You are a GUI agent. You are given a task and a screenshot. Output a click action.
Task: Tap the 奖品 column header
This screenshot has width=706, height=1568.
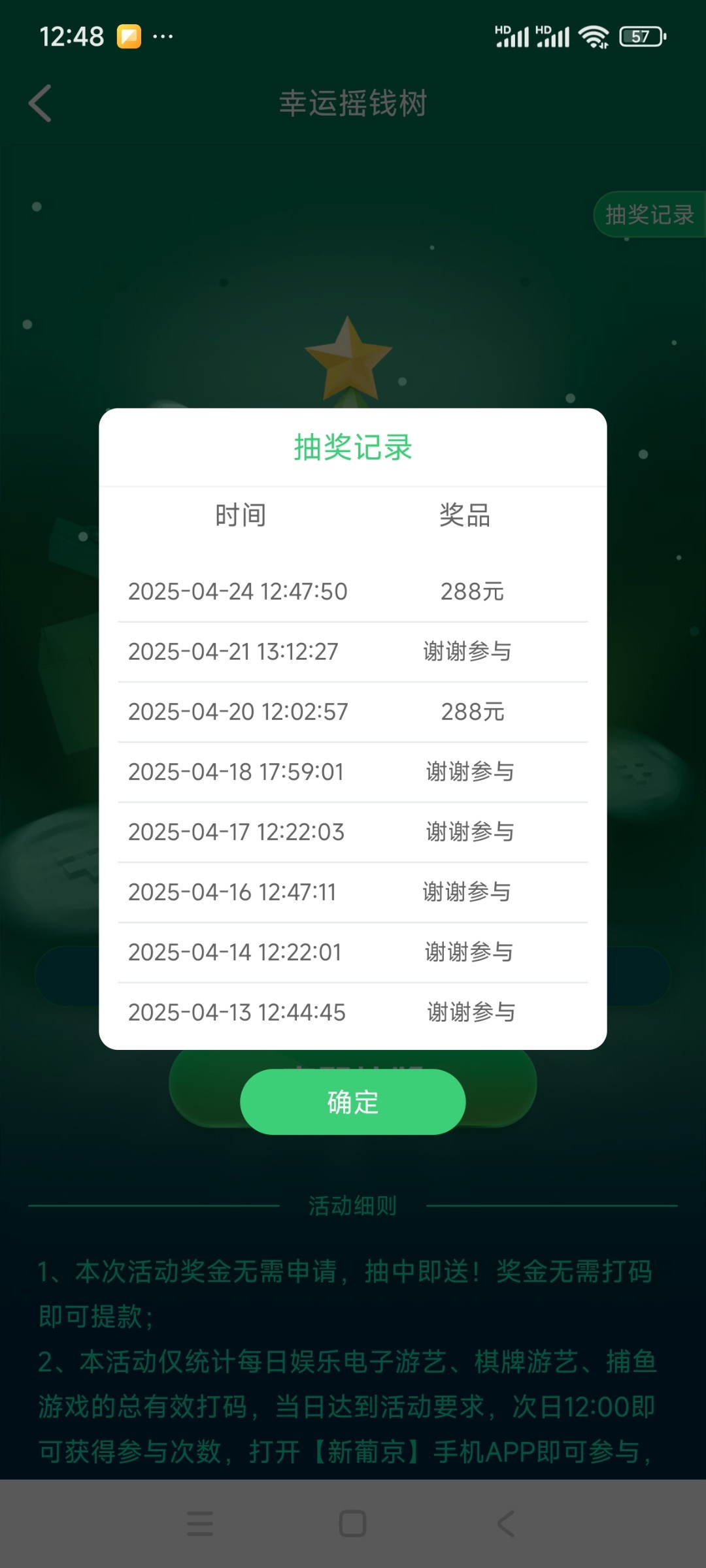click(x=465, y=515)
